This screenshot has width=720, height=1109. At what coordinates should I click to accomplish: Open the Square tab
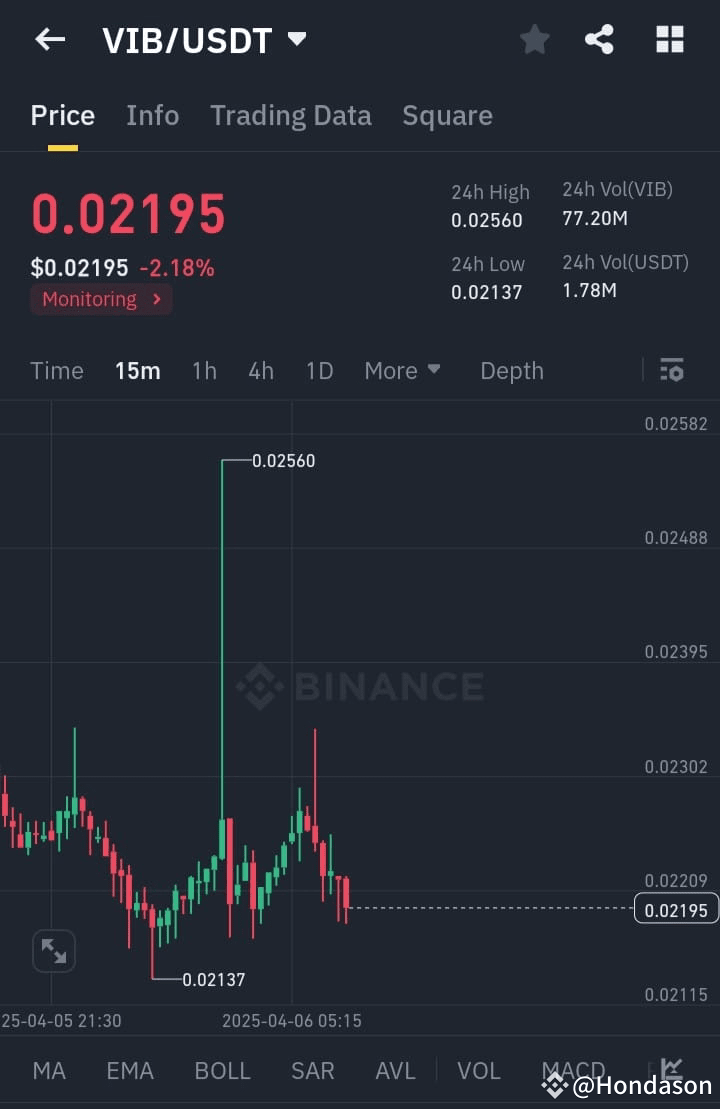pos(447,115)
